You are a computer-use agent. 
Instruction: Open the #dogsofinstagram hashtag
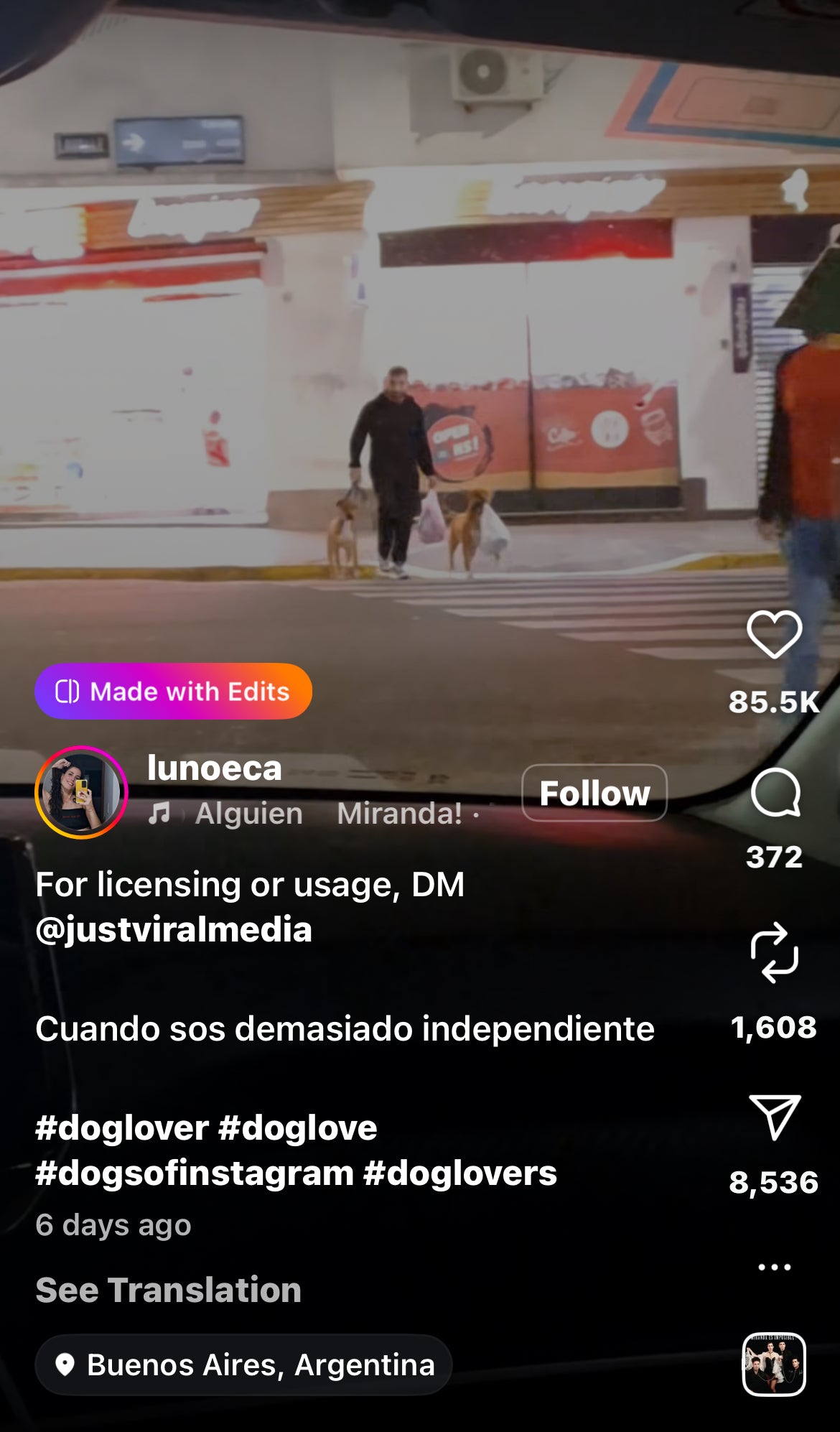click(x=195, y=1173)
